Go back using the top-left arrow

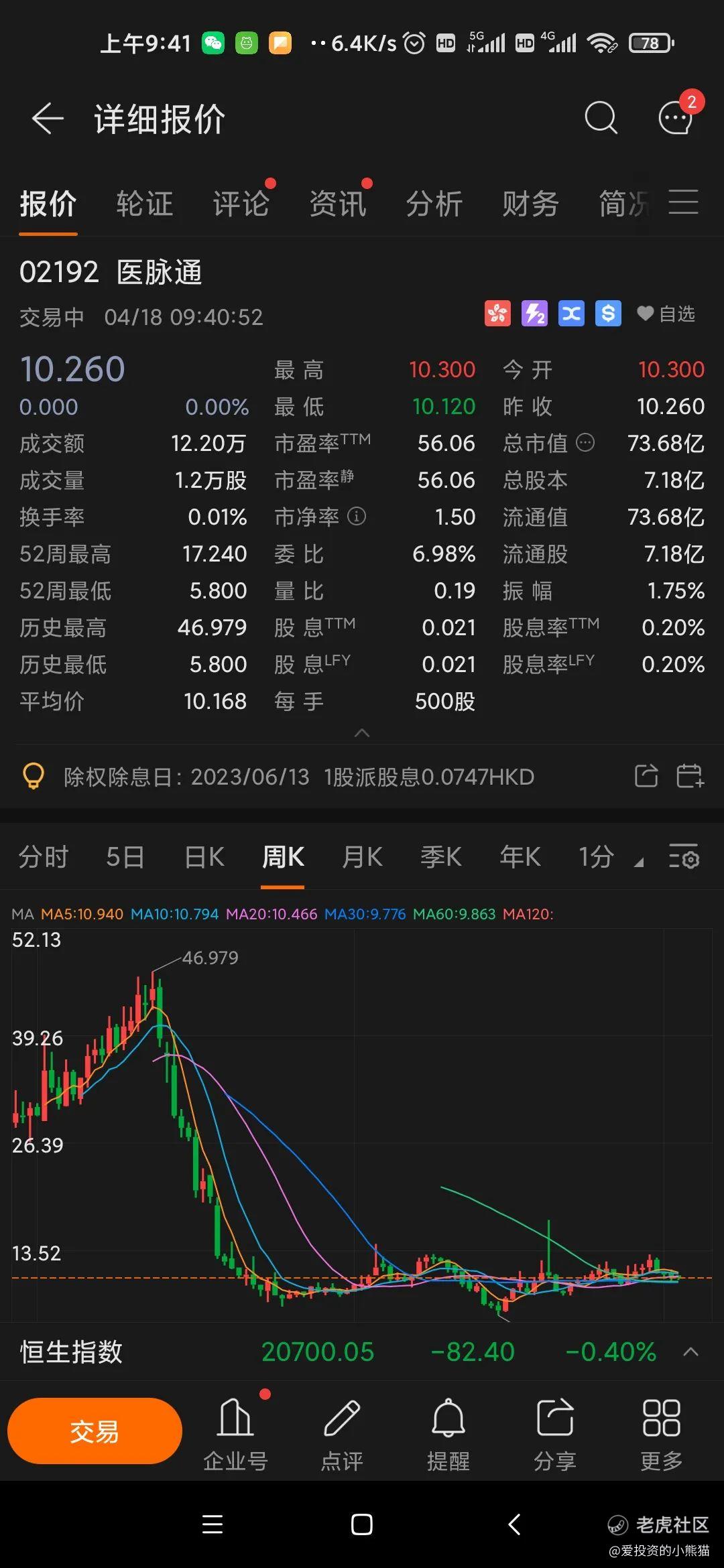pos(47,119)
